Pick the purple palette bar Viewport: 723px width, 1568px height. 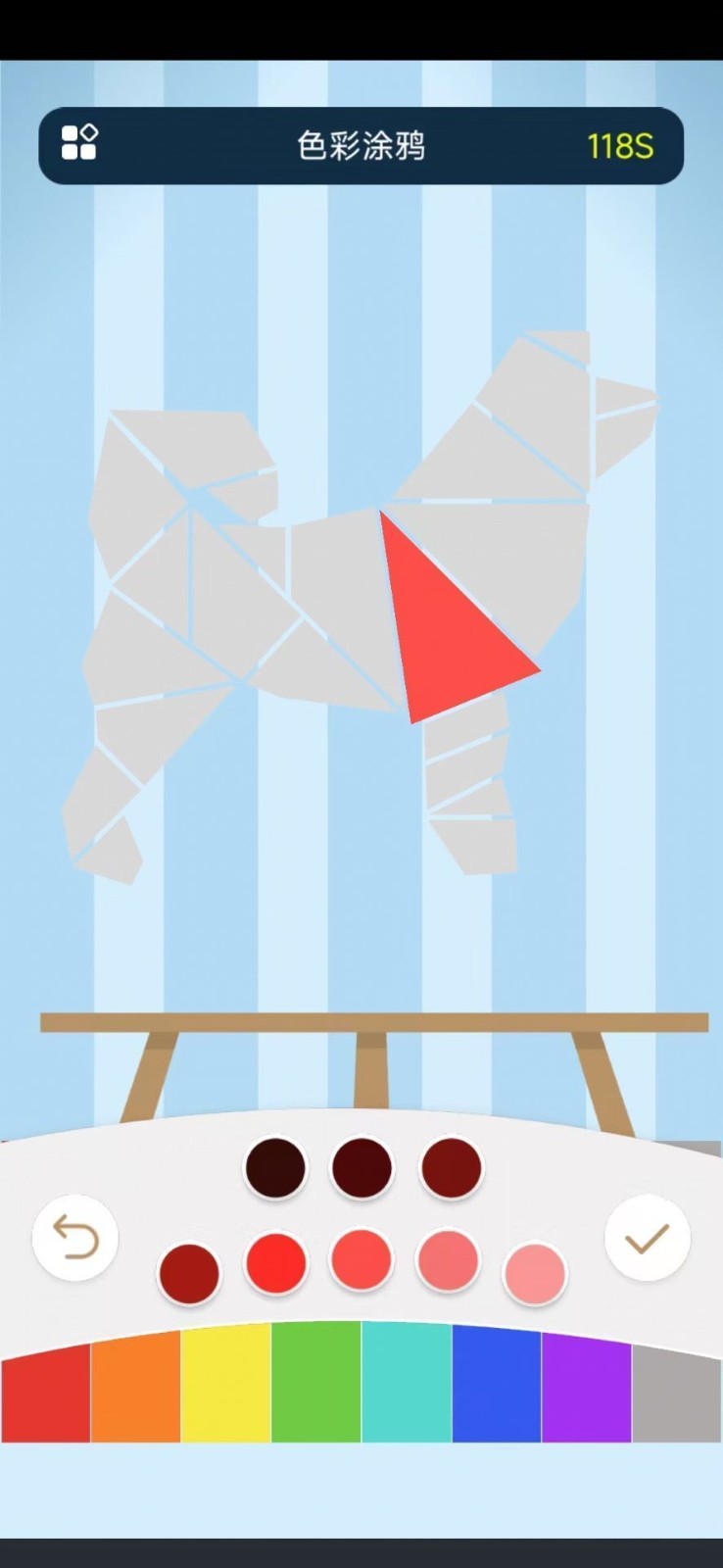pyautogui.click(x=586, y=1387)
